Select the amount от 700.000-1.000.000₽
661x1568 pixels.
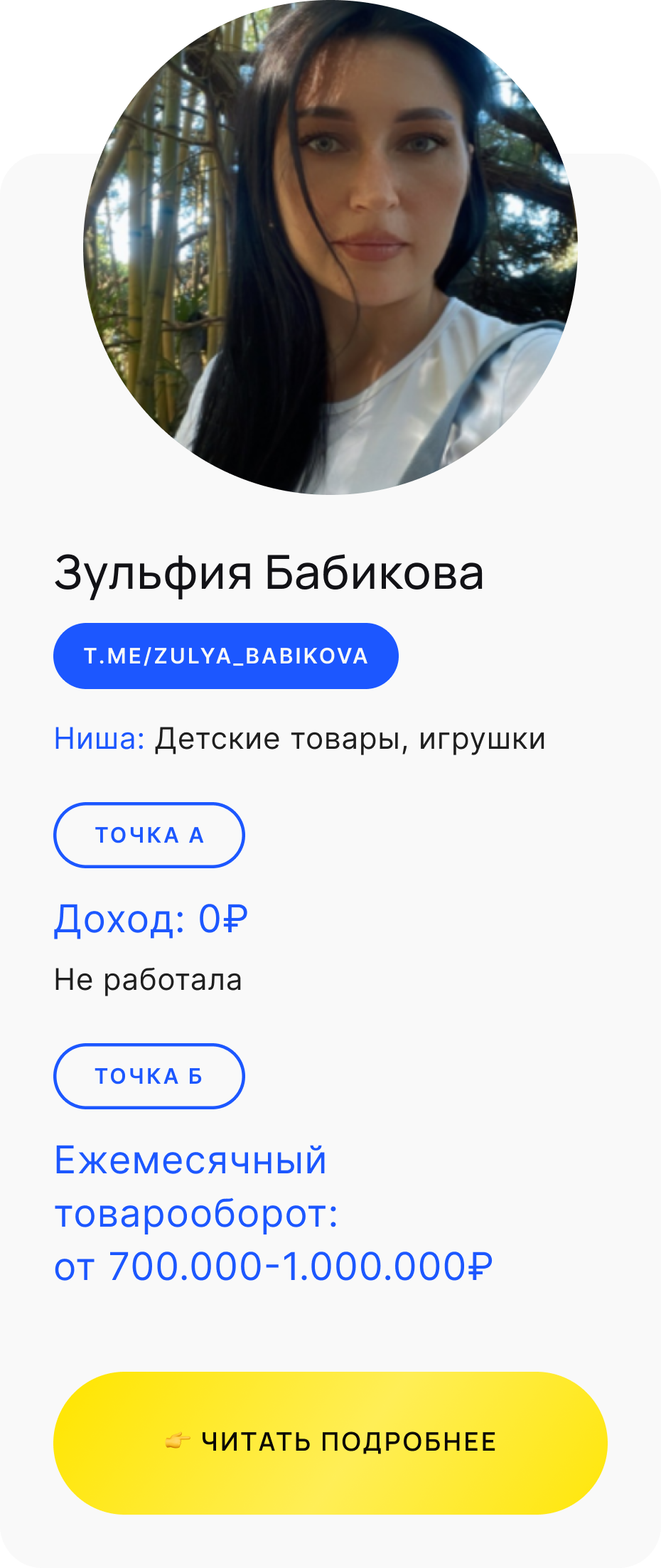click(x=274, y=1266)
